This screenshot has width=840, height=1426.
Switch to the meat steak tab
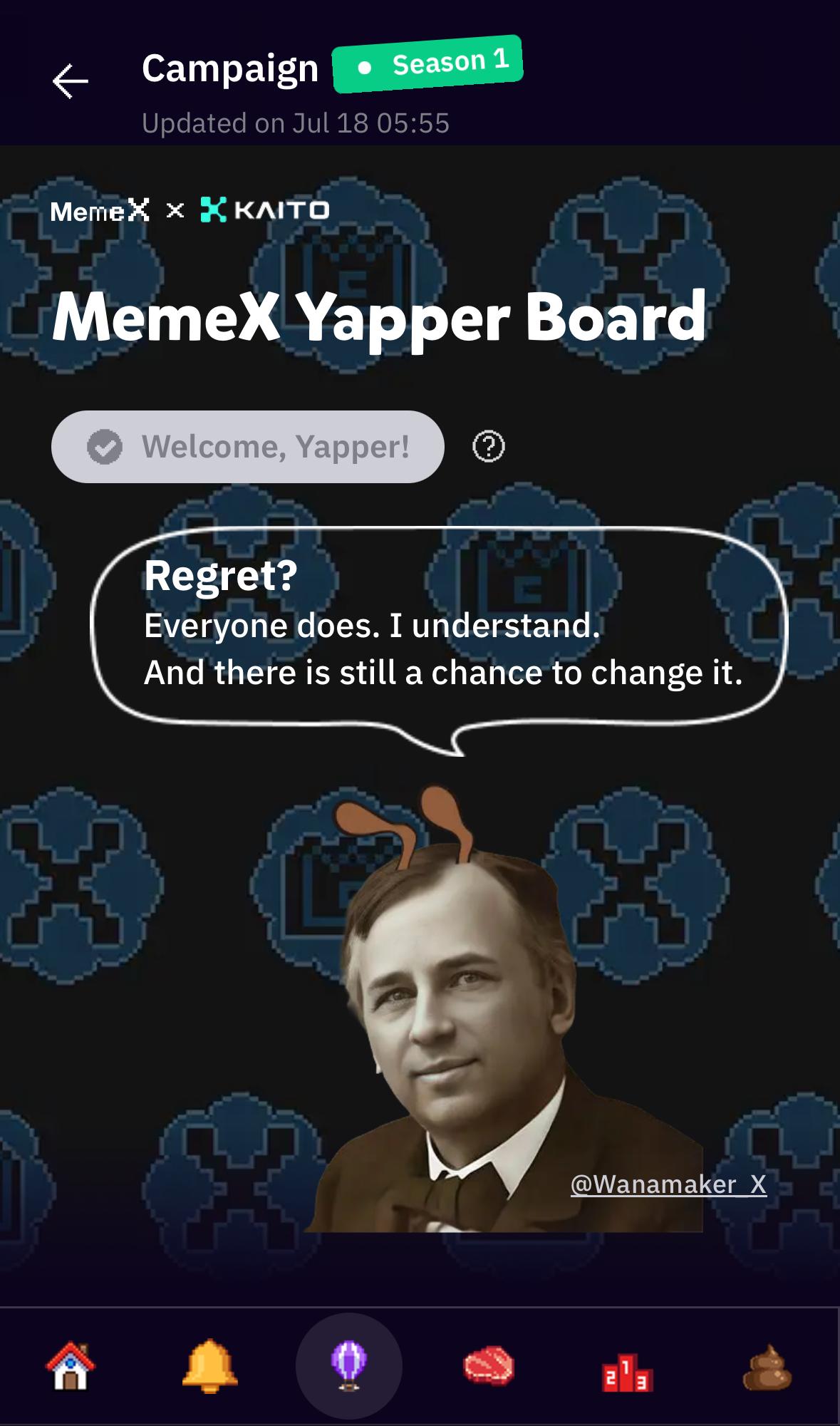click(489, 1365)
